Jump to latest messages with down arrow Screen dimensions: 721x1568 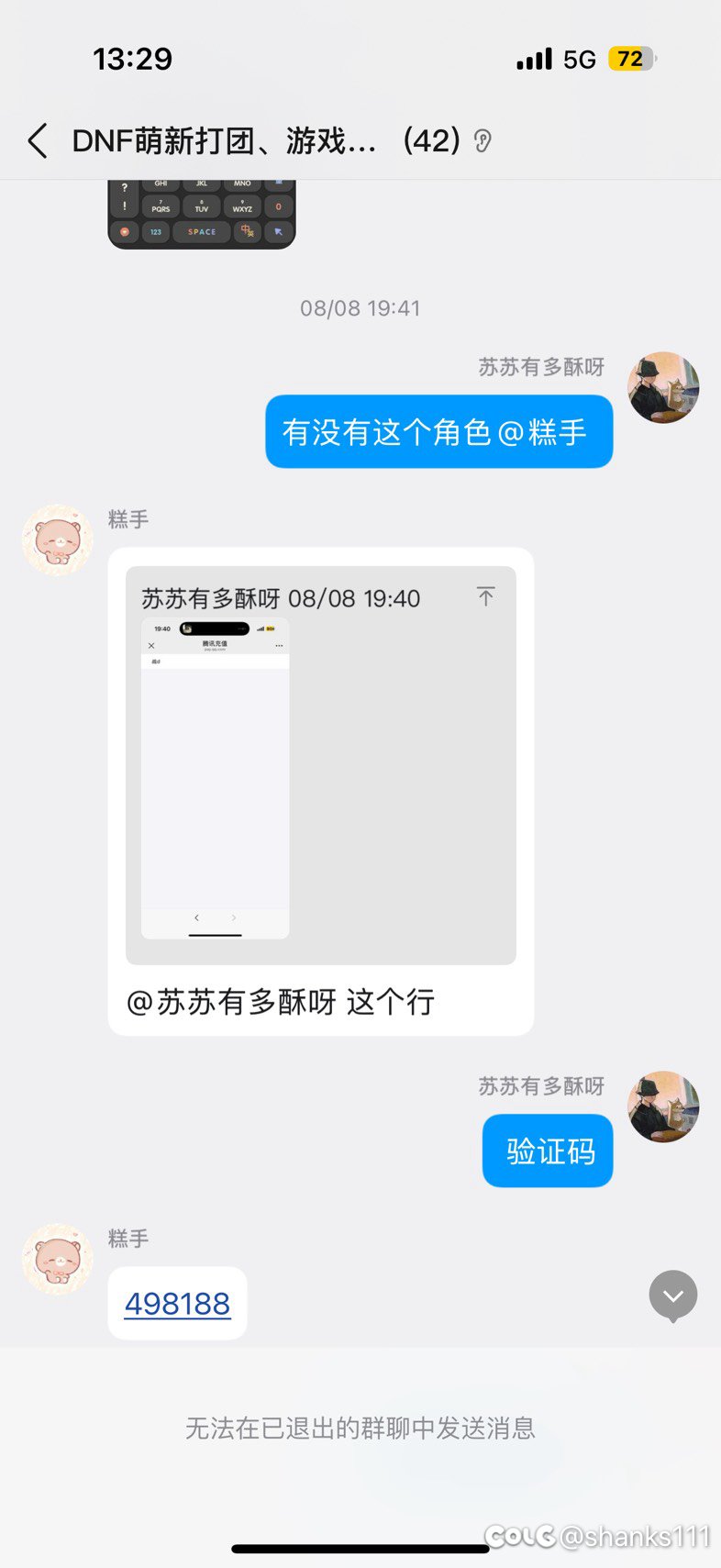point(673,1295)
